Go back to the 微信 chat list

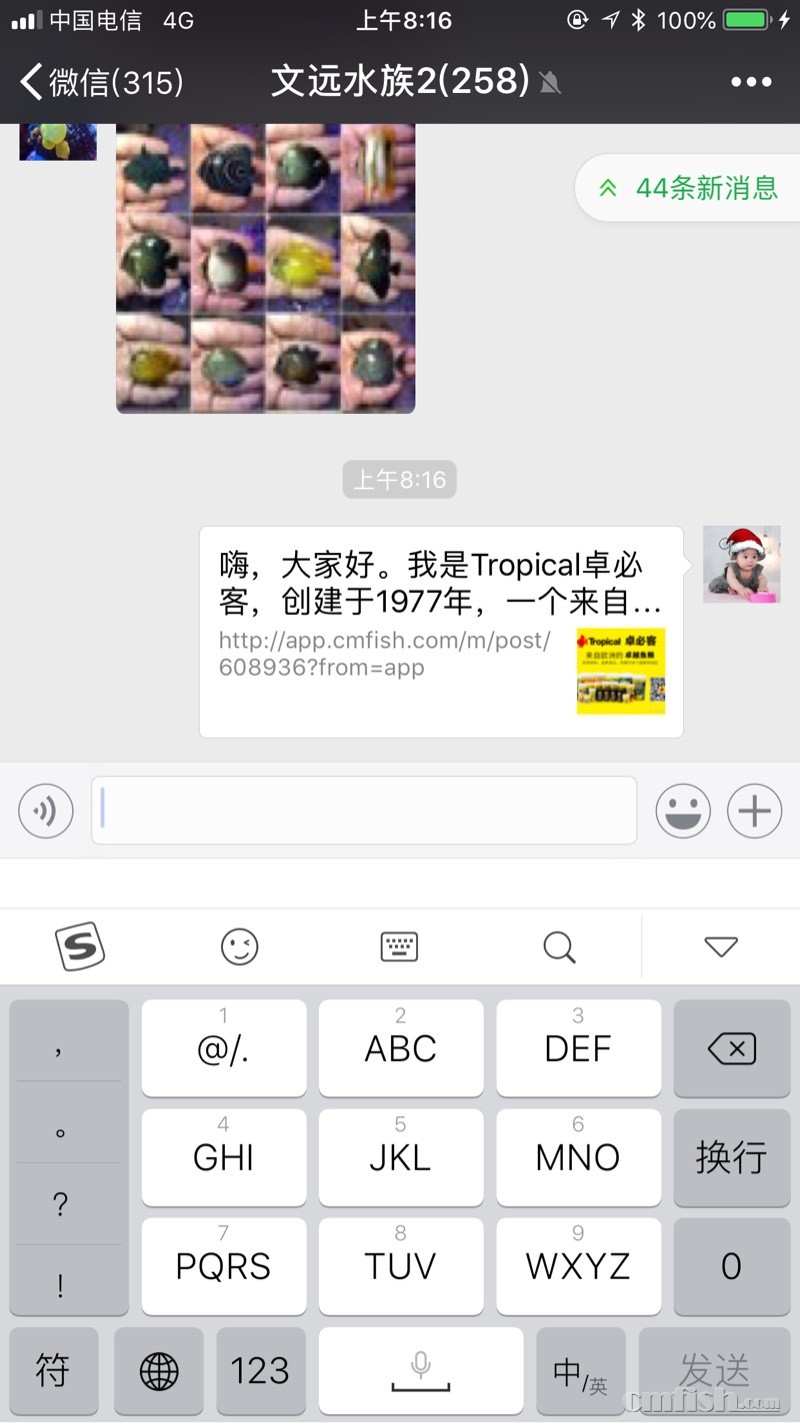(100, 82)
